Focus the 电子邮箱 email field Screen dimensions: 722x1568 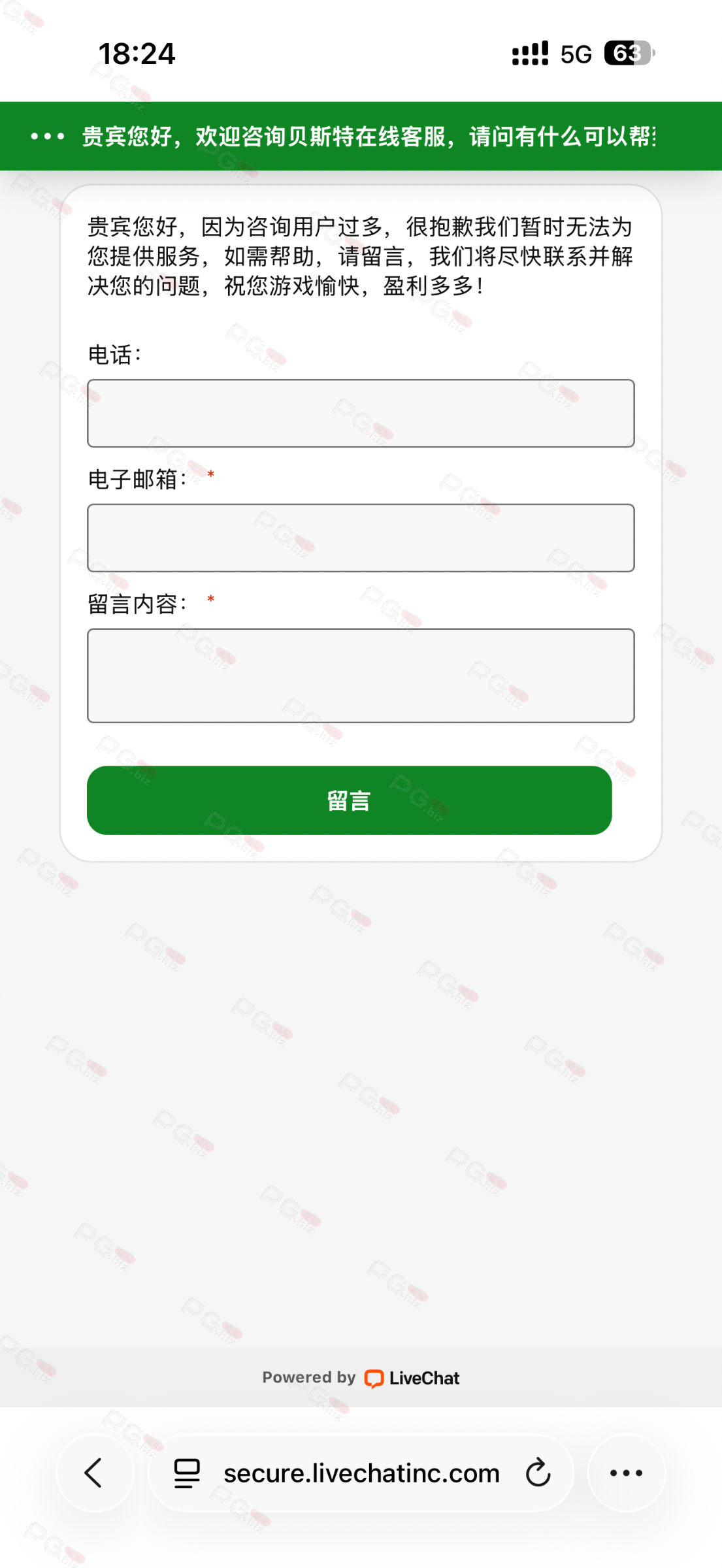(361, 538)
